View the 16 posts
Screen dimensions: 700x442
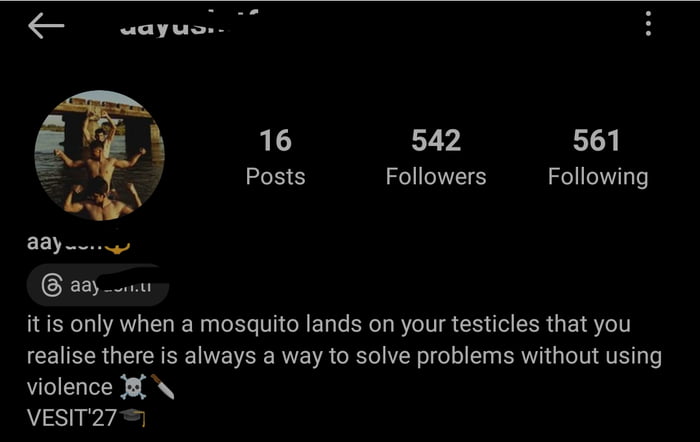[x=275, y=158]
